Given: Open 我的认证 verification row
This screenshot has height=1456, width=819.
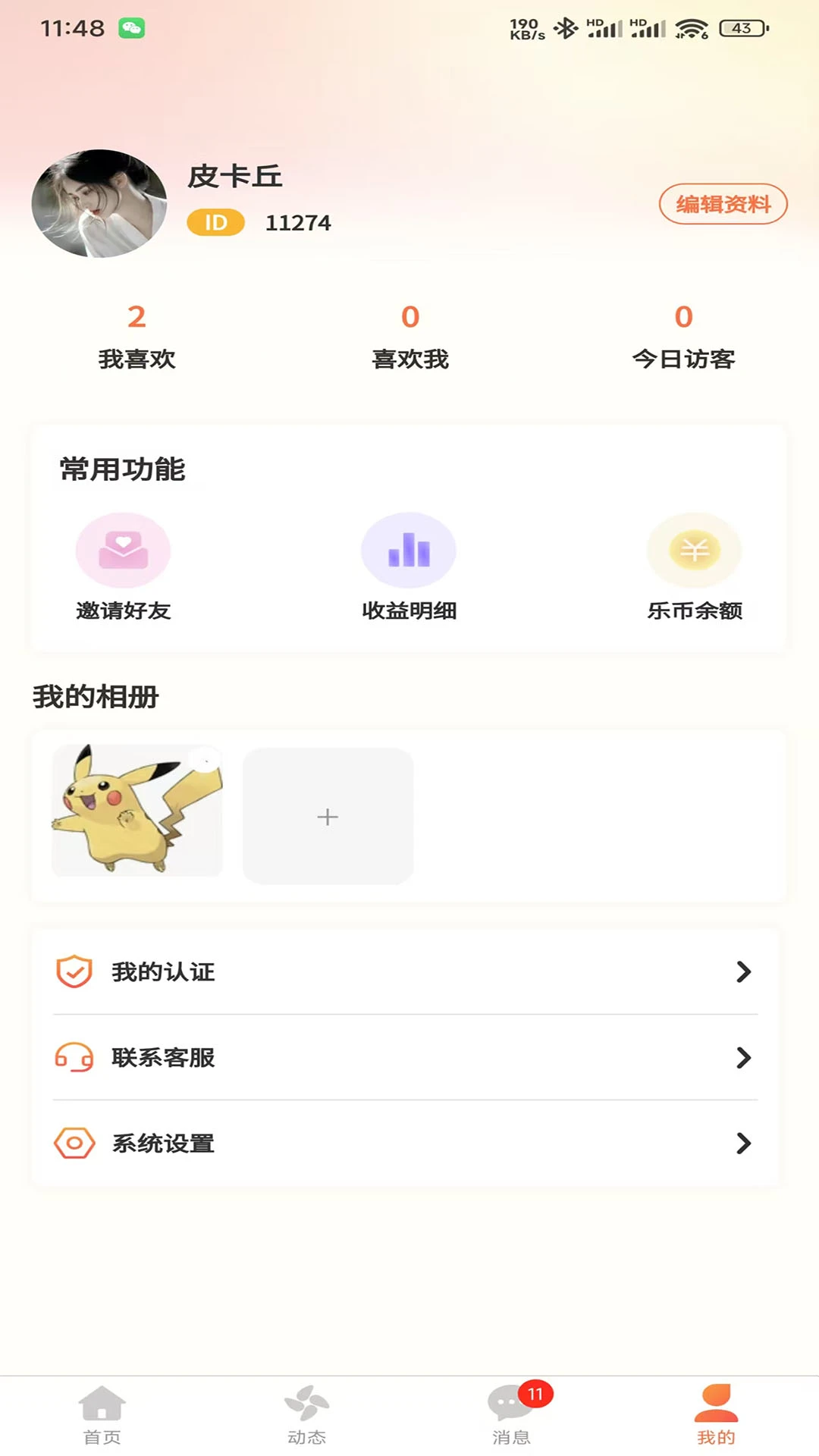Looking at the screenshot, I should (406, 971).
